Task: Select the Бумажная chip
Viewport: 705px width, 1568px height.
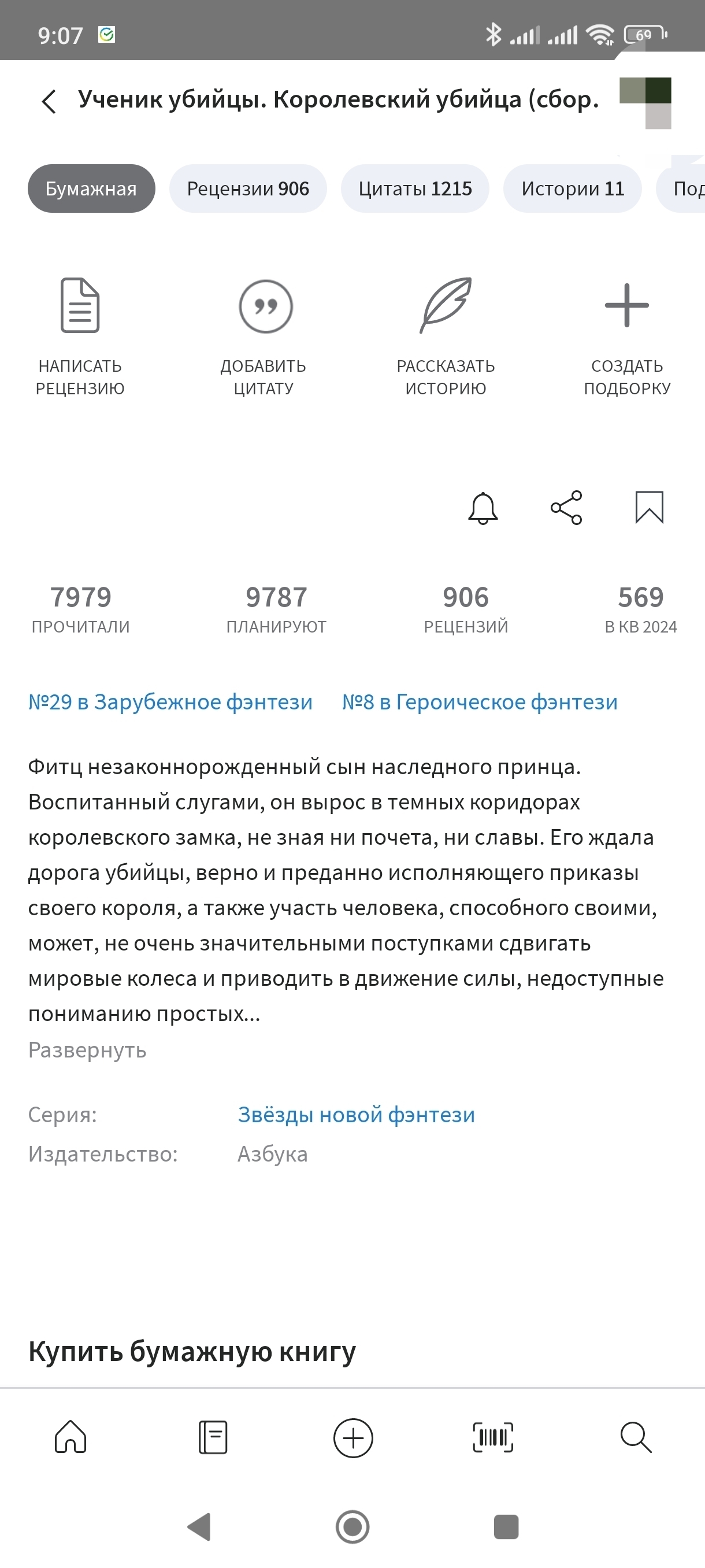Action: pyautogui.click(x=91, y=188)
